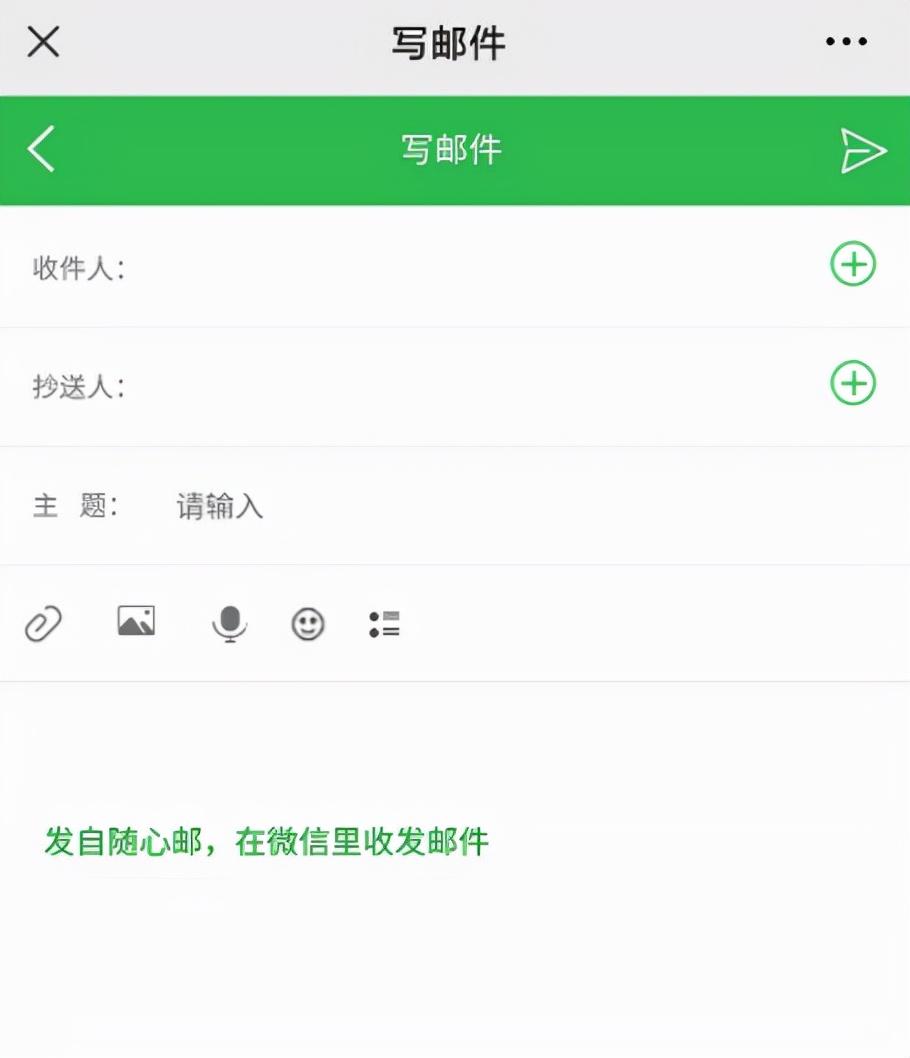Click the 请输入 subject placeholder

tap(218, 506)
